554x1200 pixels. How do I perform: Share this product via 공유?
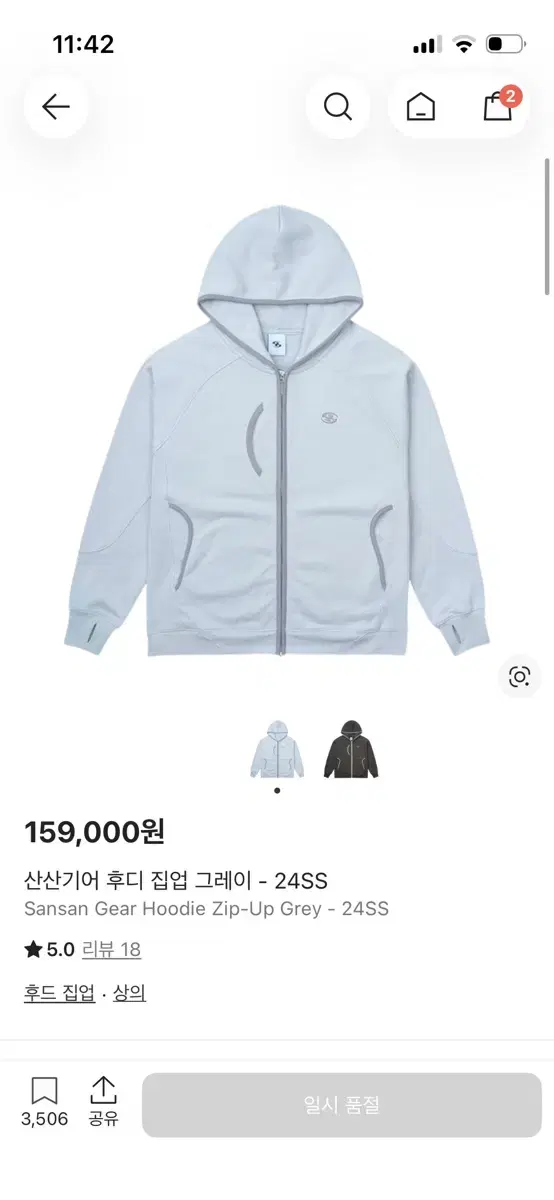pos(103,1103)
